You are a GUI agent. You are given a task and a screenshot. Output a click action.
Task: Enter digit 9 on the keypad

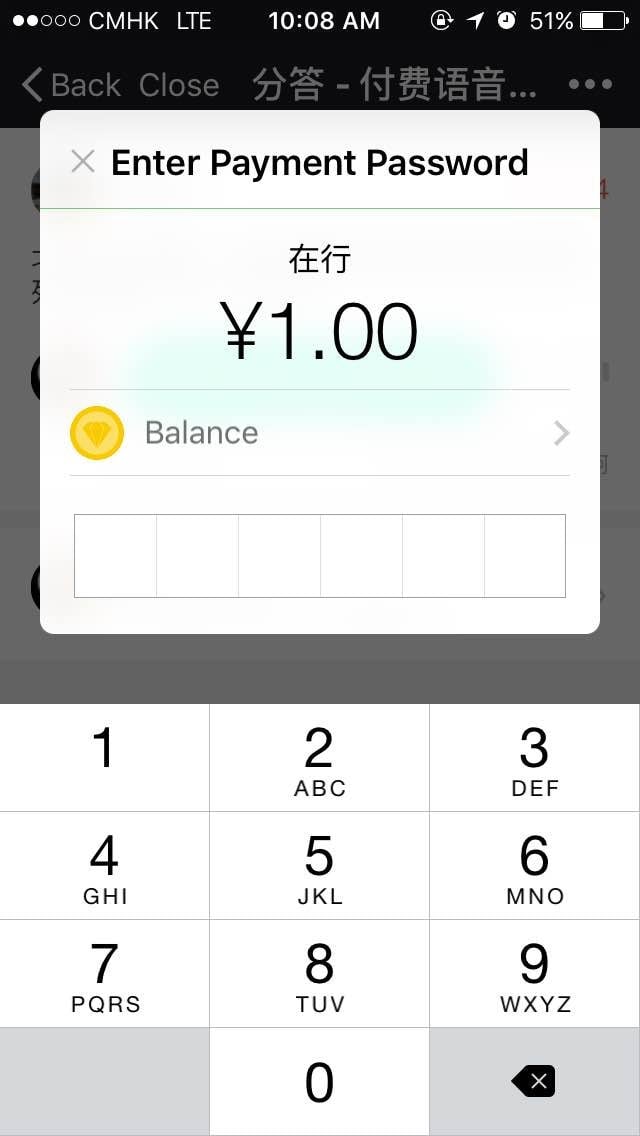[535, 974]
